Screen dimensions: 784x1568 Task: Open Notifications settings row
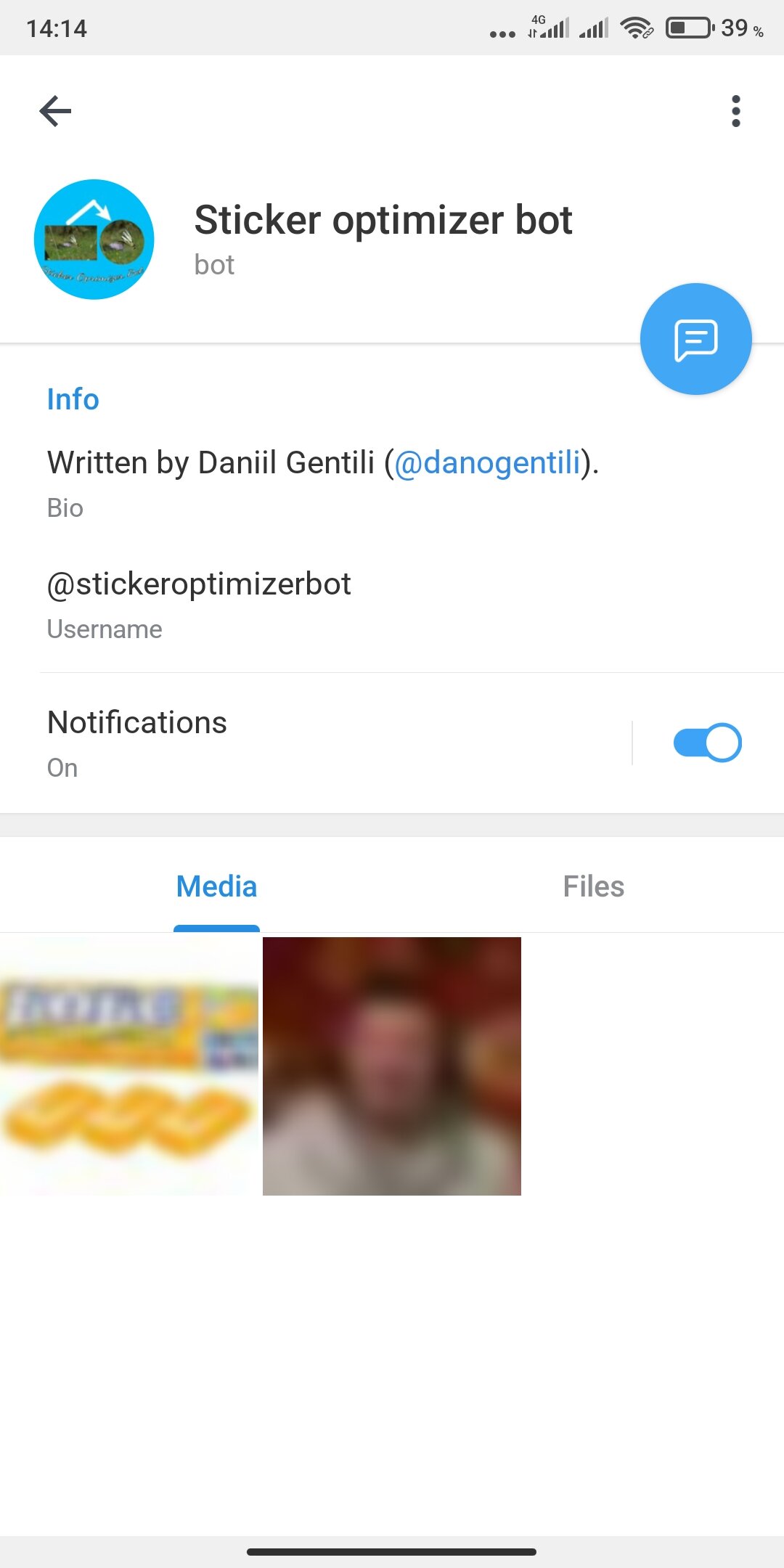[316, 743]
